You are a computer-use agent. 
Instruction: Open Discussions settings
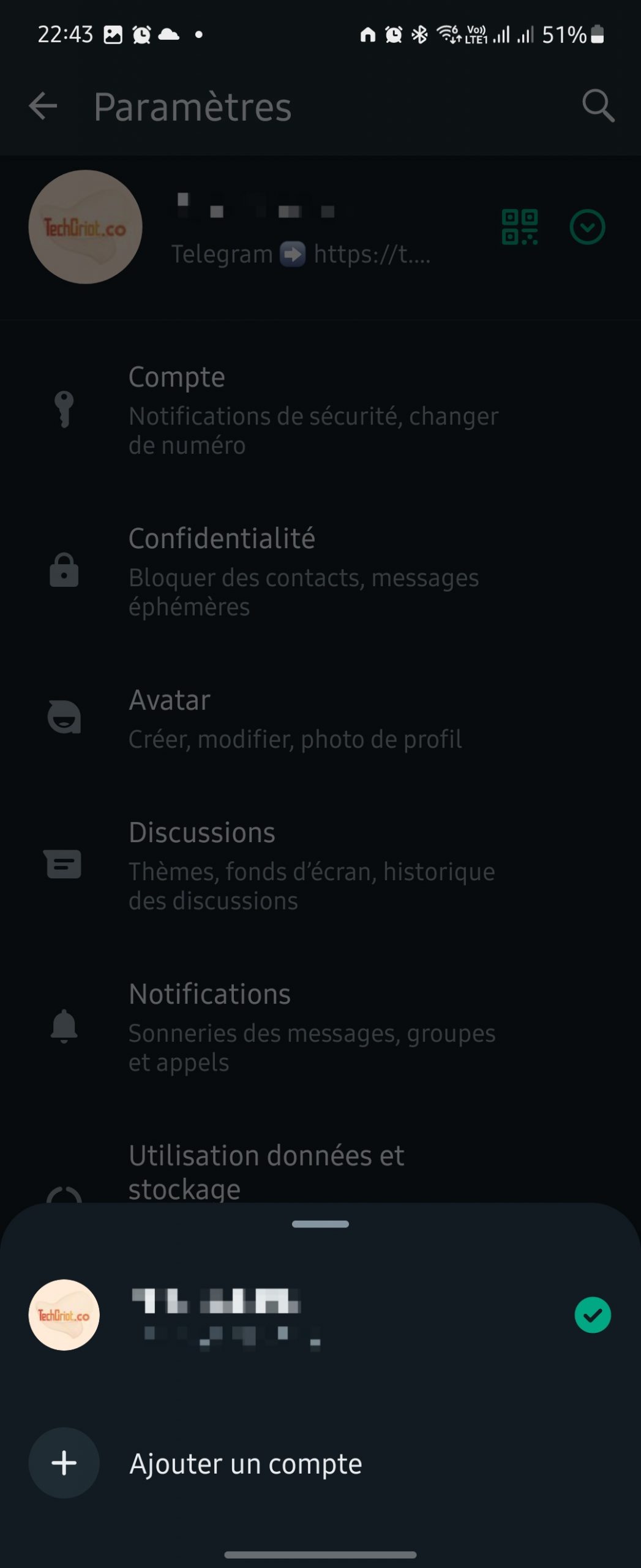coord(311,865)
